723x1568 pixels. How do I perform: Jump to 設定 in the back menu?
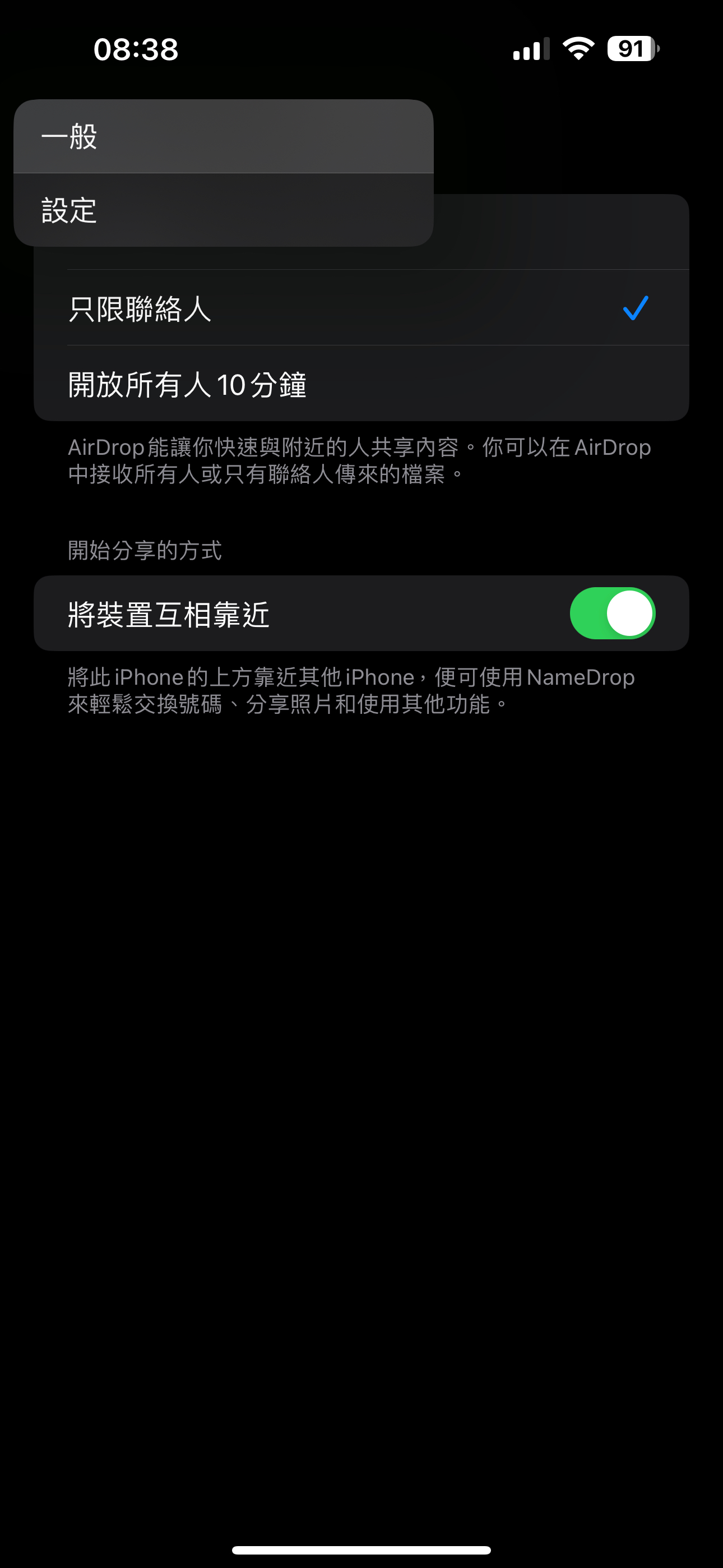coord(224,210)
